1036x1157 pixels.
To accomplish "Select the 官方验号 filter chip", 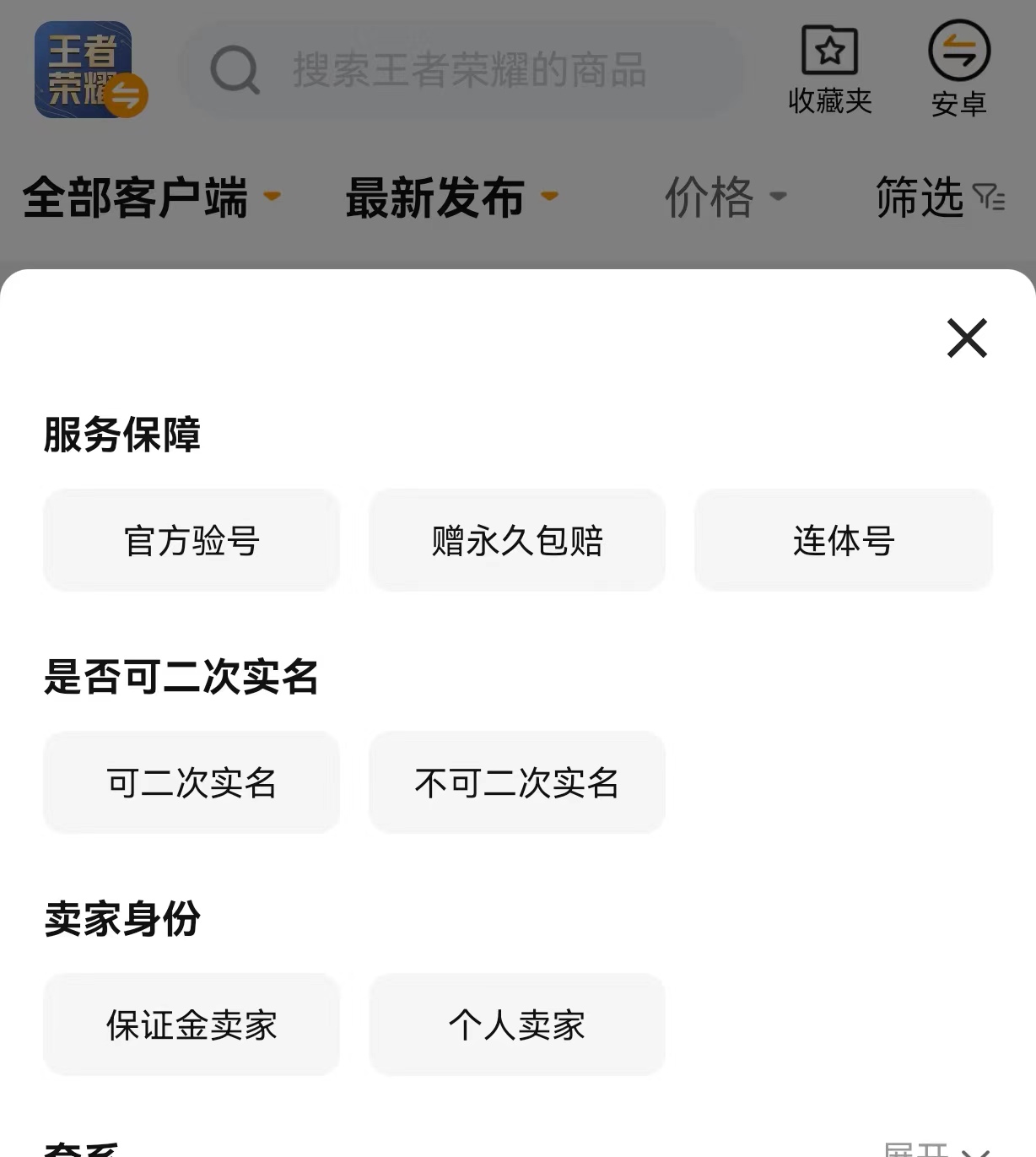I will 192,540.
